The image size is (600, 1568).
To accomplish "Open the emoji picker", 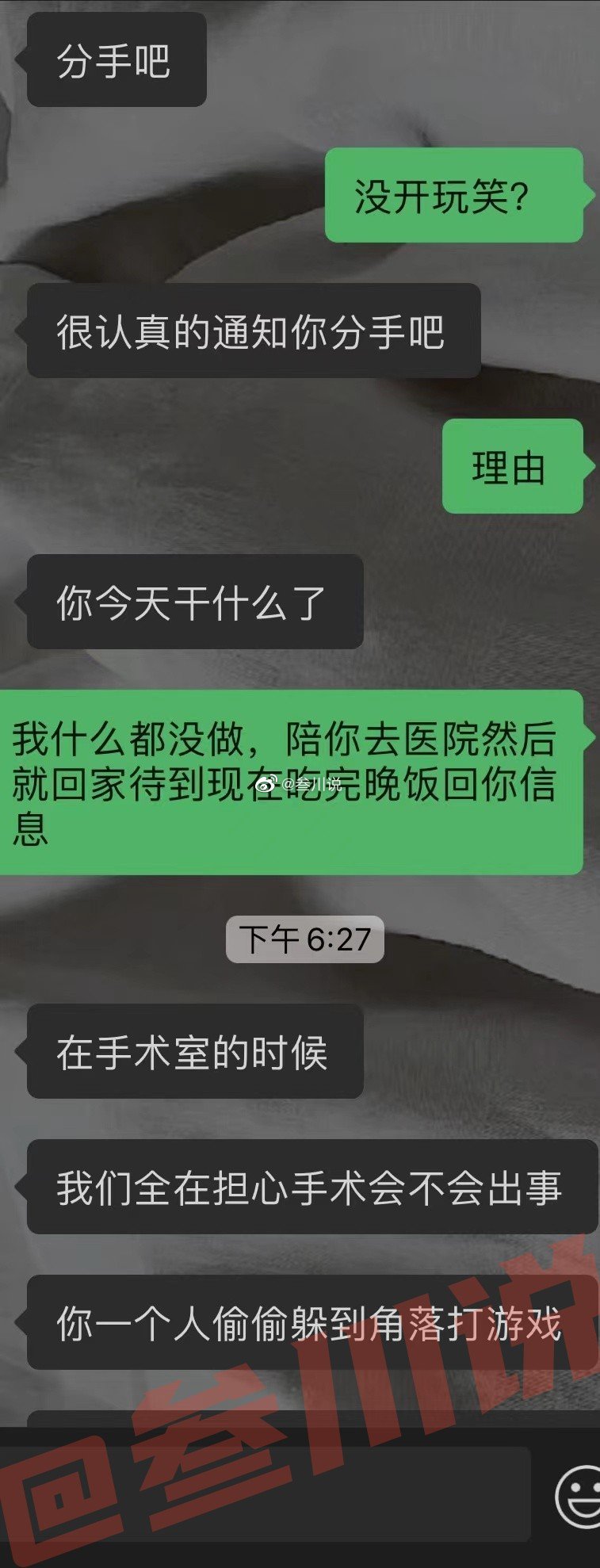I will pos(579,1496).
